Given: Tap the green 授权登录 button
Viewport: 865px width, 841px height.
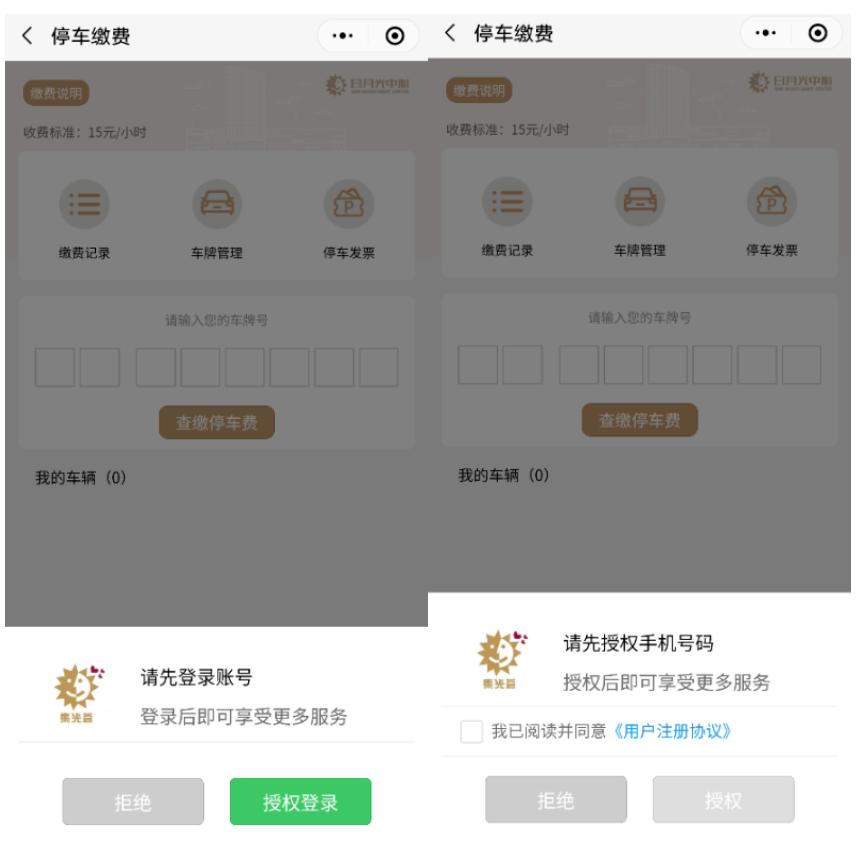Looking at the screenshot, I should coord(300,802).
